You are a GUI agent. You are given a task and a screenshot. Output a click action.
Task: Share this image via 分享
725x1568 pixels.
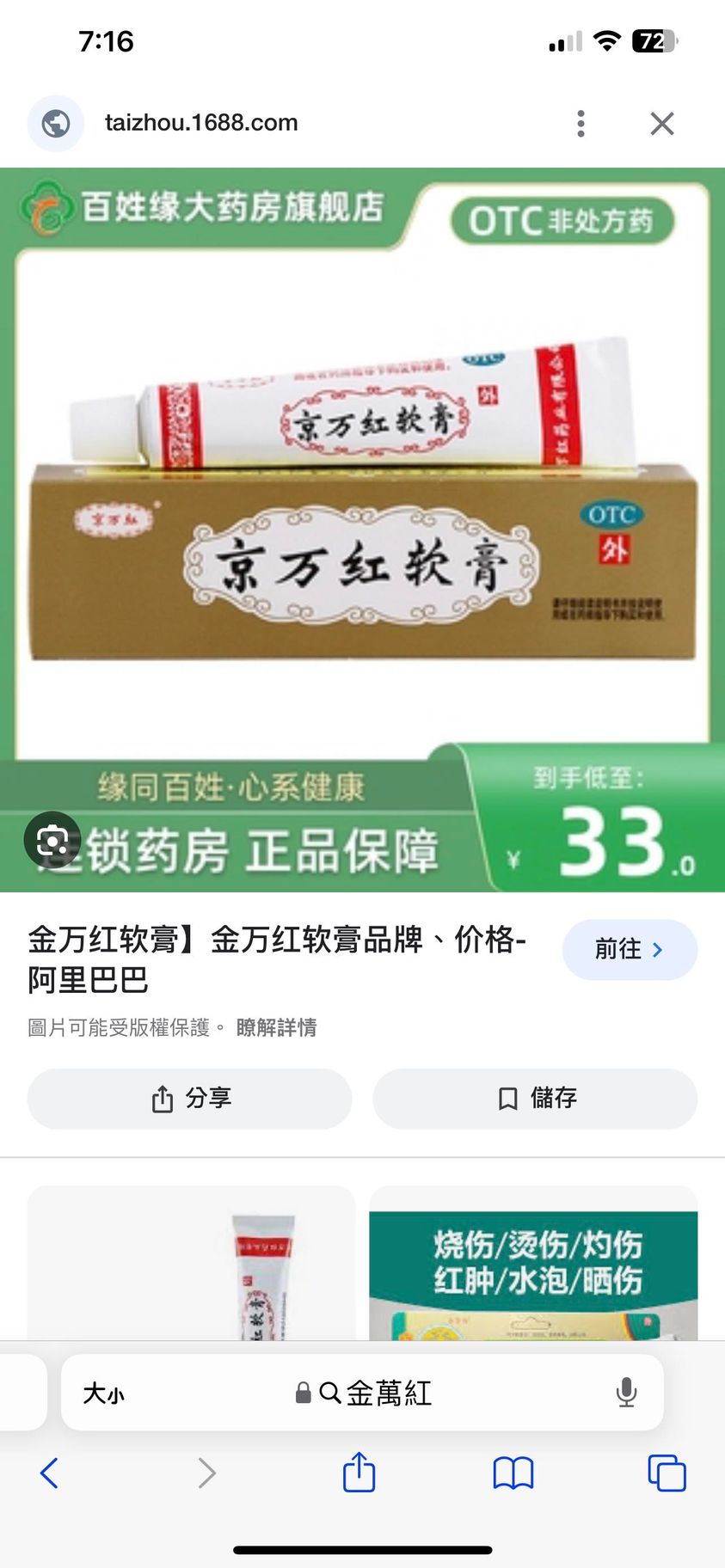190,1098
